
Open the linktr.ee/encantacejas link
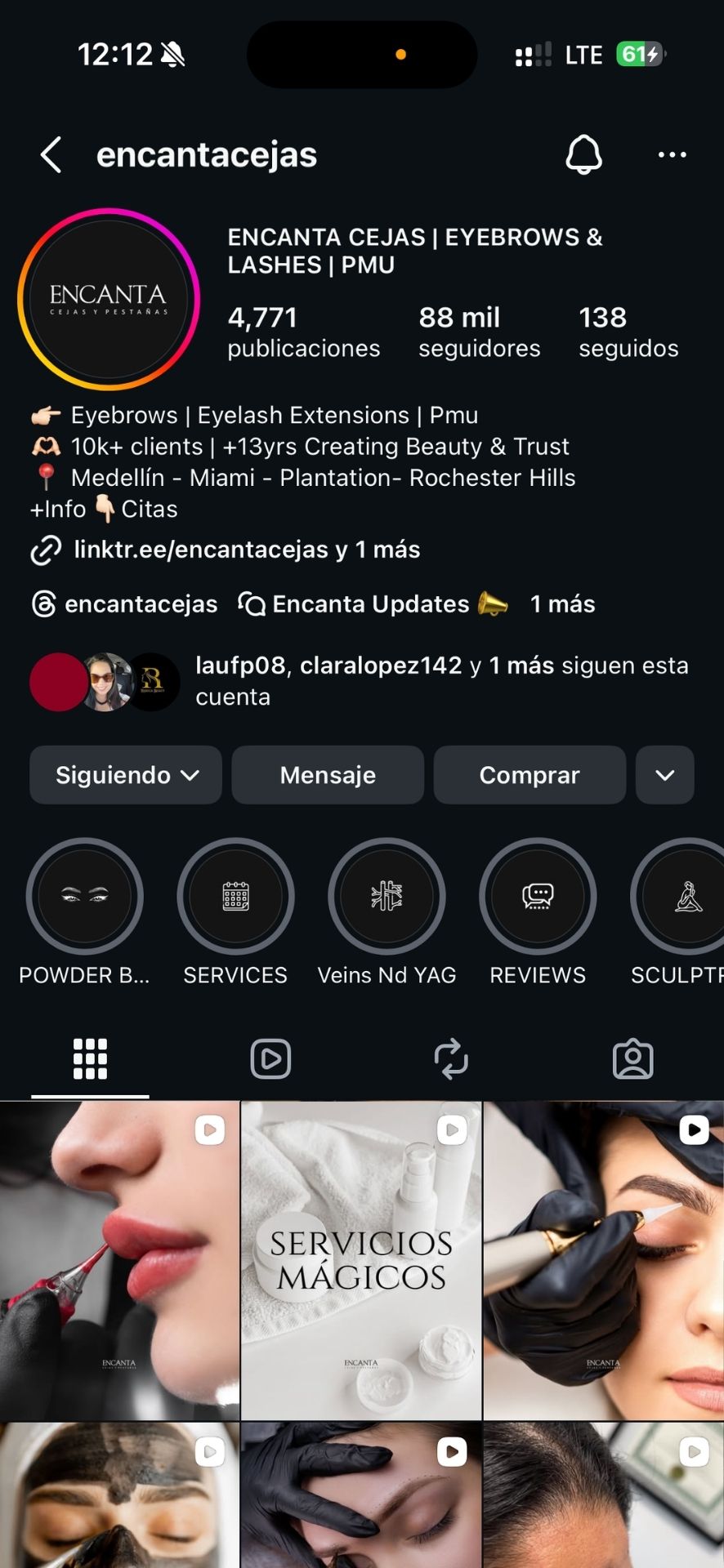tap(200, 550)
